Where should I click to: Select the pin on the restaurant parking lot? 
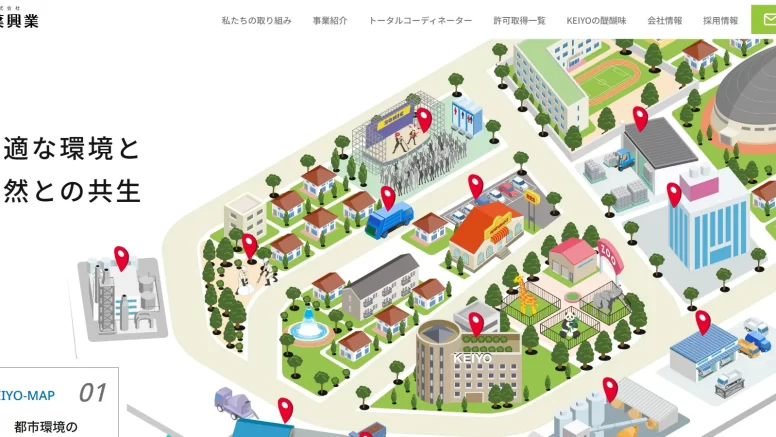coord(476,187)
